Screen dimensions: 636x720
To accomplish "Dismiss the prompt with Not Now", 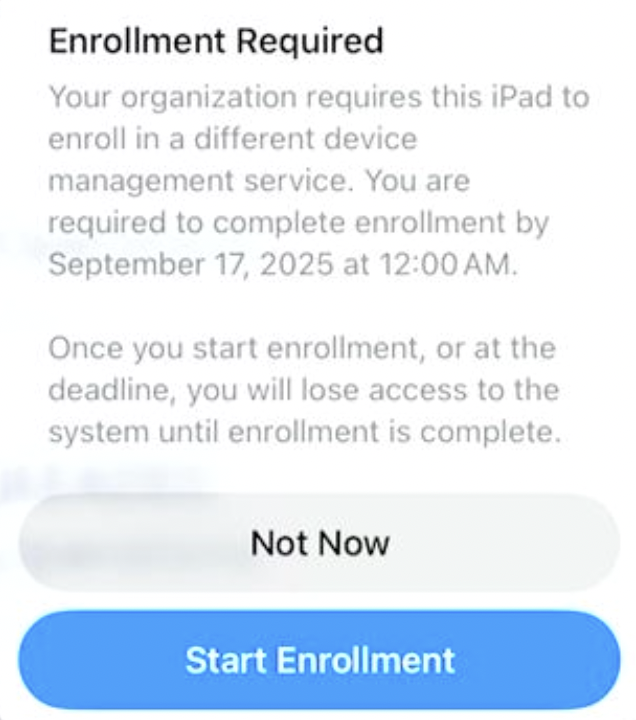I will point(319,543).
